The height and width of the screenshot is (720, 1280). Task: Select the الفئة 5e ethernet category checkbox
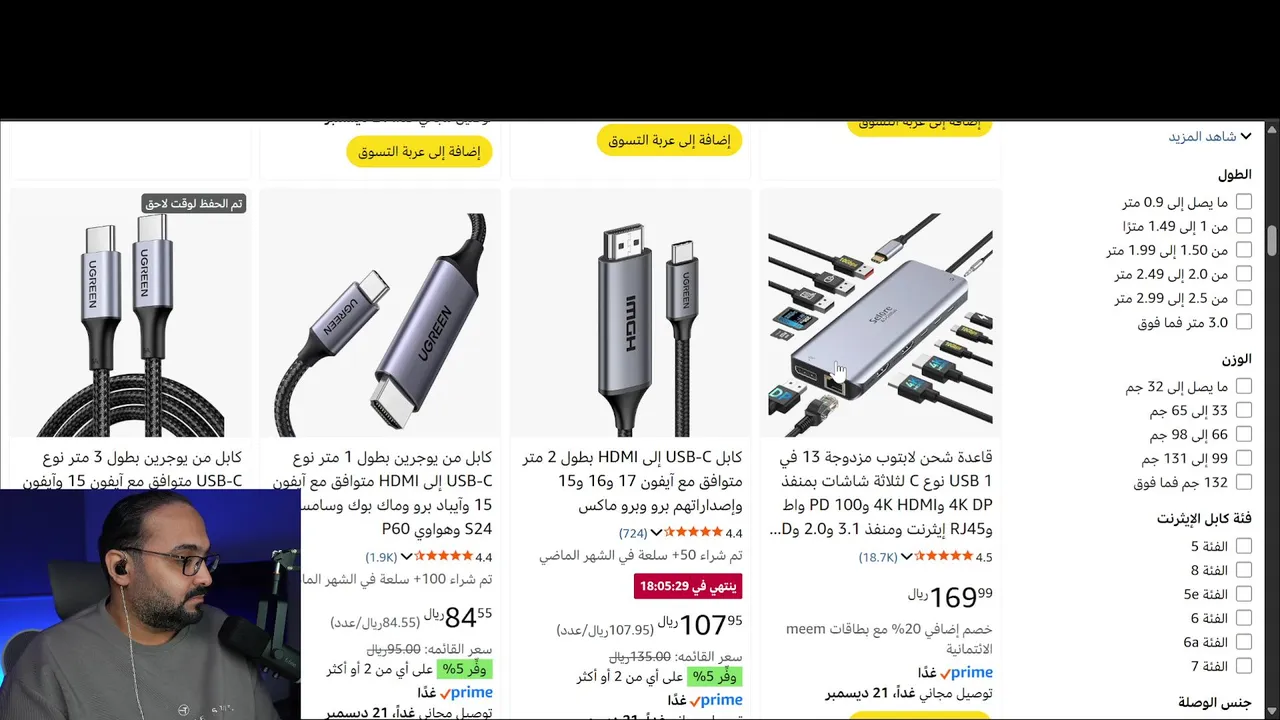click(1244, 594)
